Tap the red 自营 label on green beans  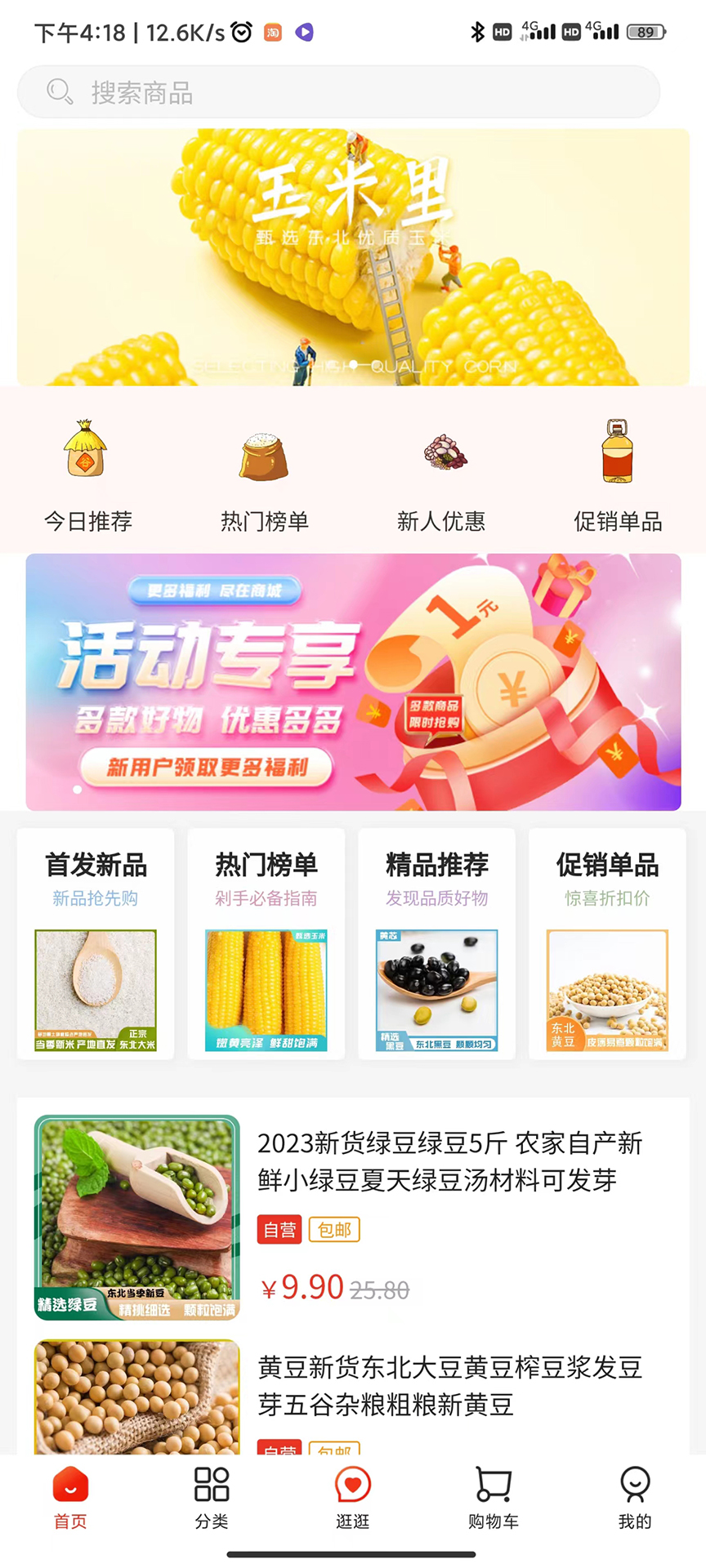(279, 1229)
